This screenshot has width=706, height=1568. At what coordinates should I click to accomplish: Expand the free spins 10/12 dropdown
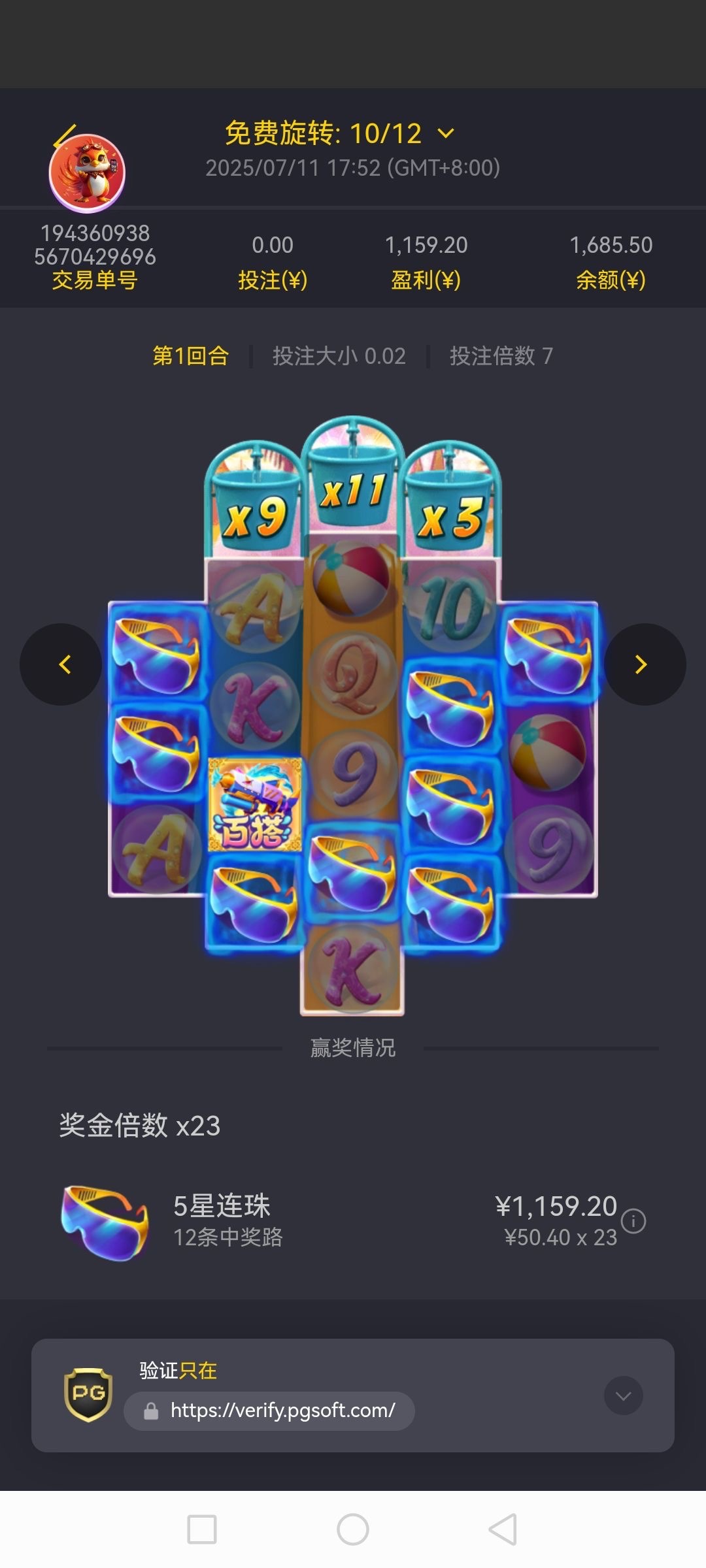click(446, 133)
